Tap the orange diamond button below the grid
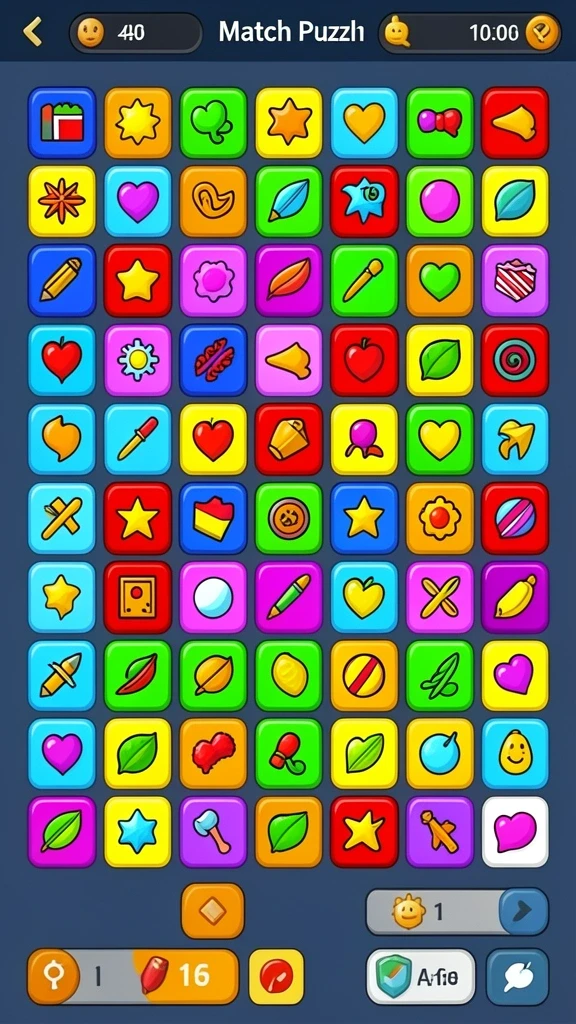Image resolution: width=576 pixels, height=1024 pixels. (x=213, y=911)
